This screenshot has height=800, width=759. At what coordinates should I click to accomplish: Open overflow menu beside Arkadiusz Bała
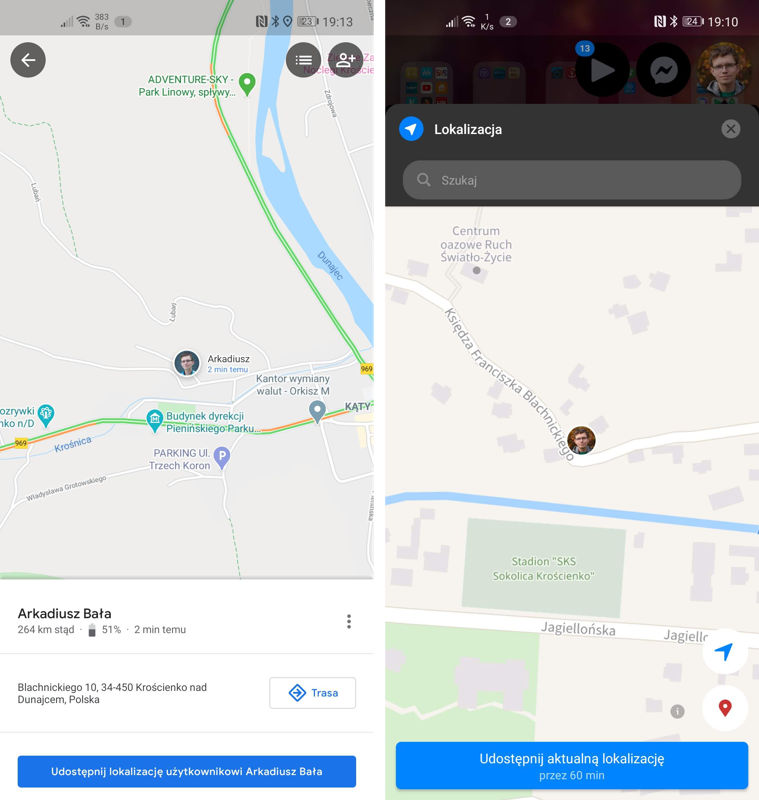[x=348, y=621]
